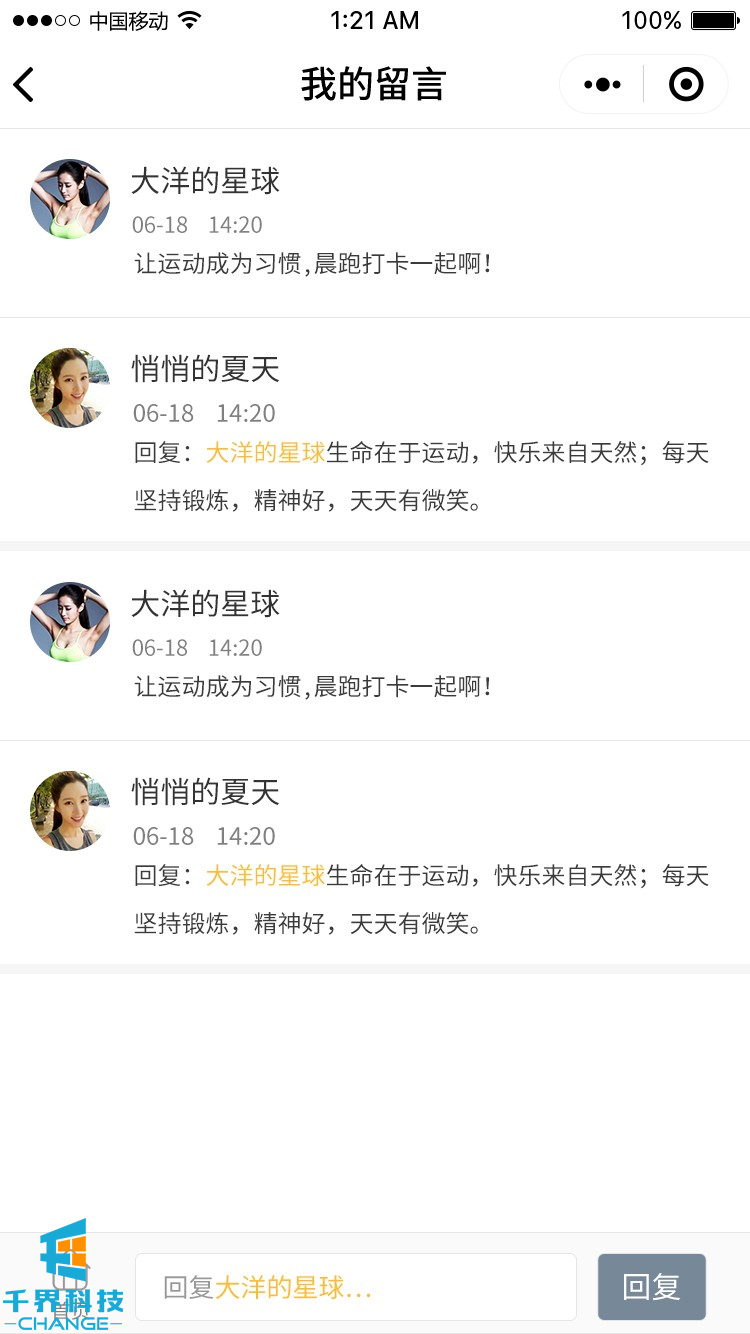Viewport: 750px width, 1334px height.
Task: Open the mini program more options menu
Action: tap(602, 85)
